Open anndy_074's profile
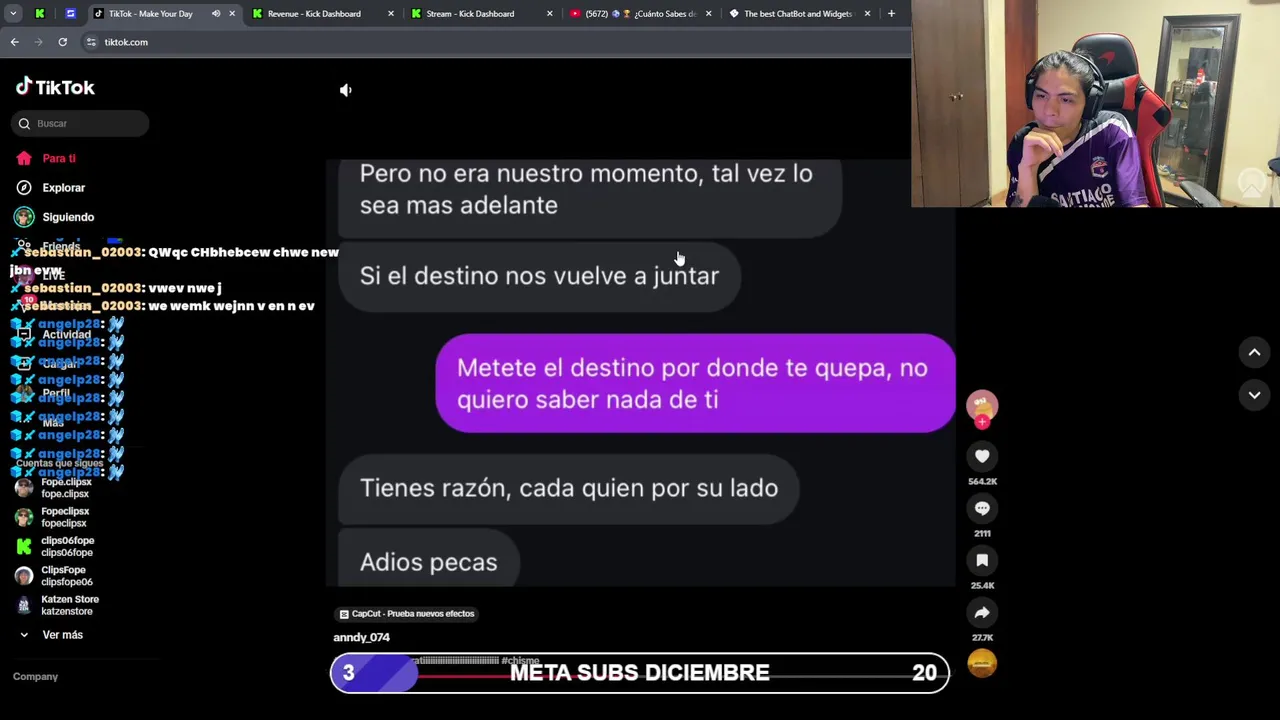1280x720 pixels. (361, 637)
